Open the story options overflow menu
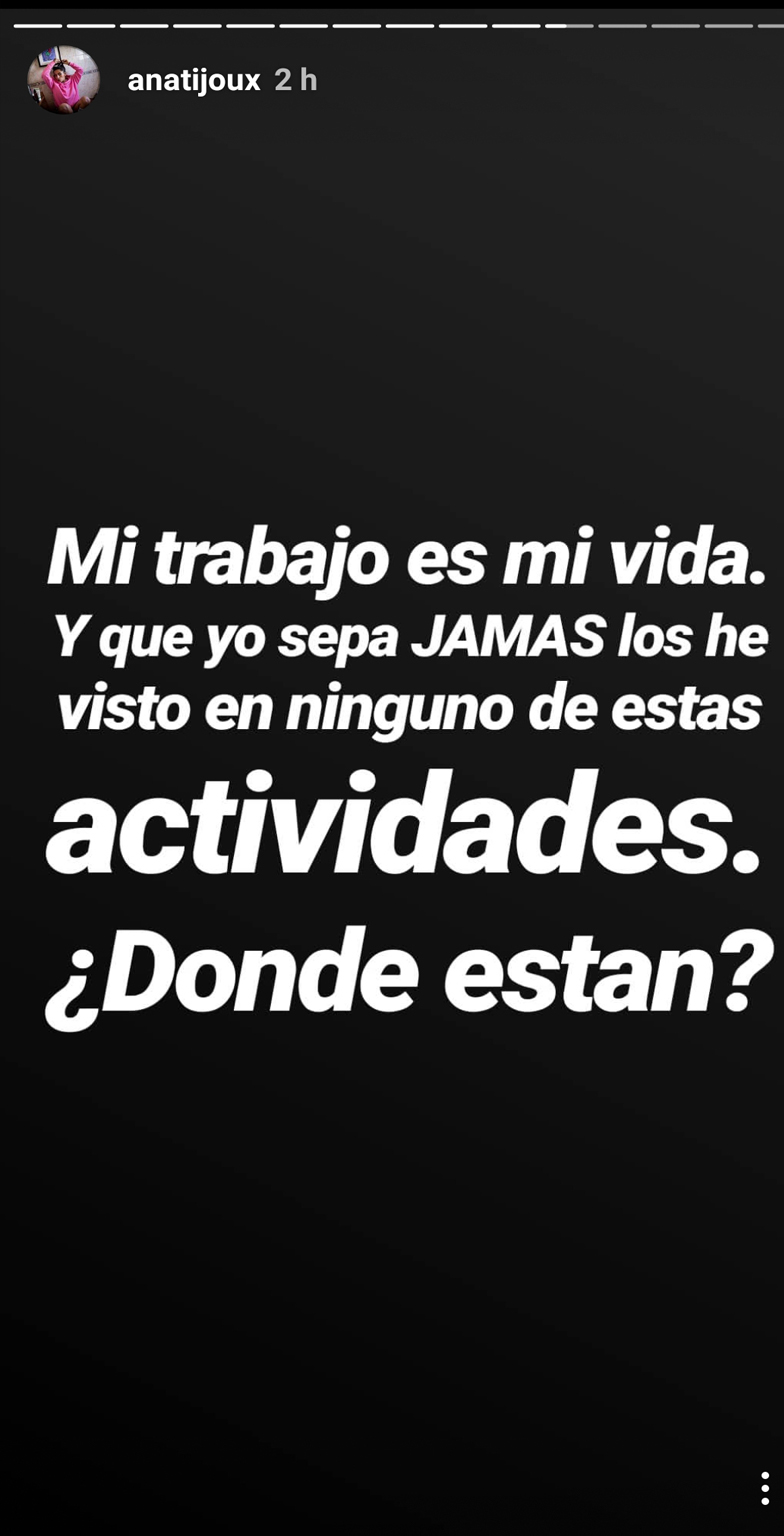Viewport: 784px width, 1536px height. coord(764,1487)
